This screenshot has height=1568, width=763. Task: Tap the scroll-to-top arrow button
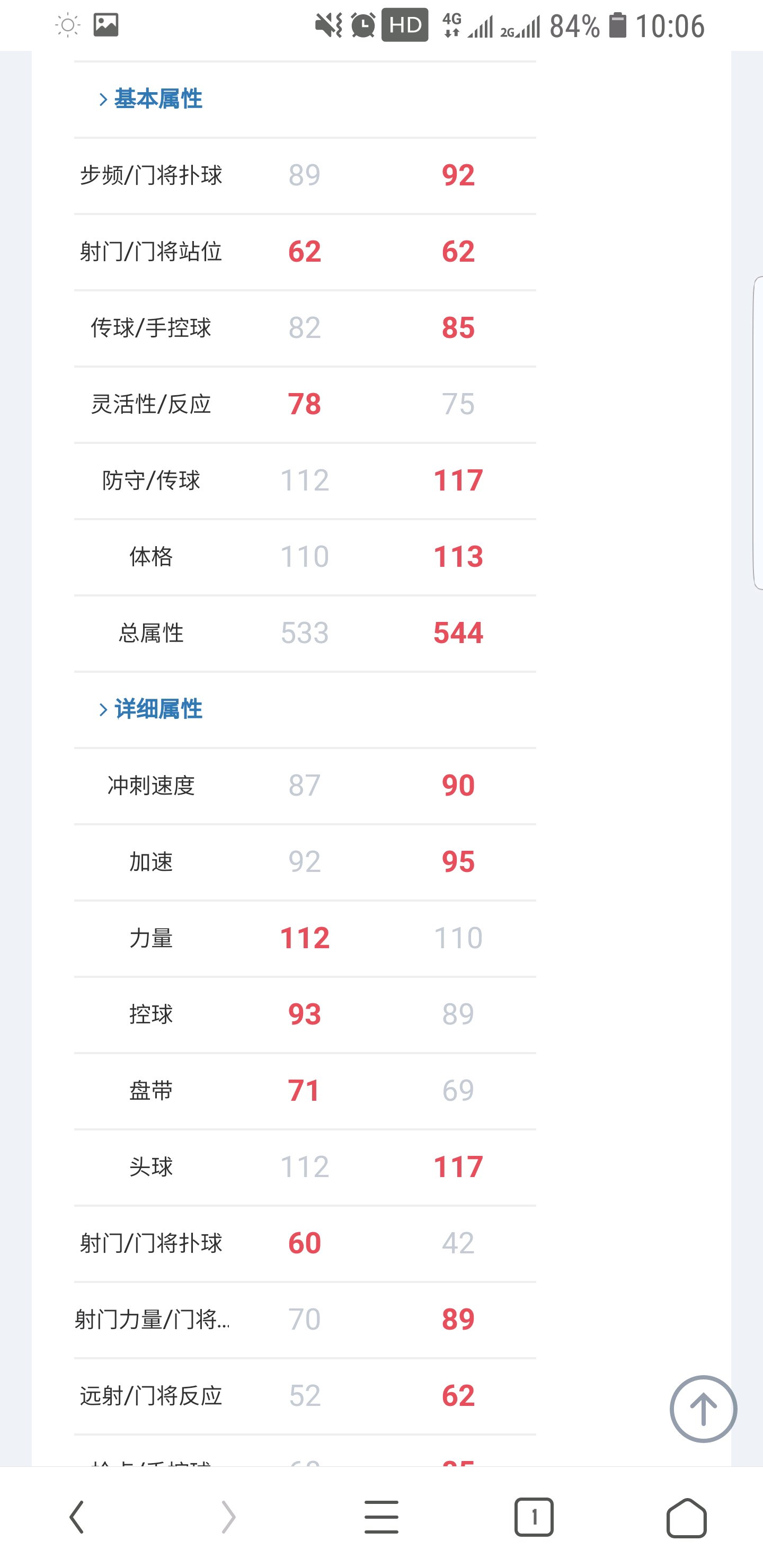pyautogui.click(x=703, y=1409)
